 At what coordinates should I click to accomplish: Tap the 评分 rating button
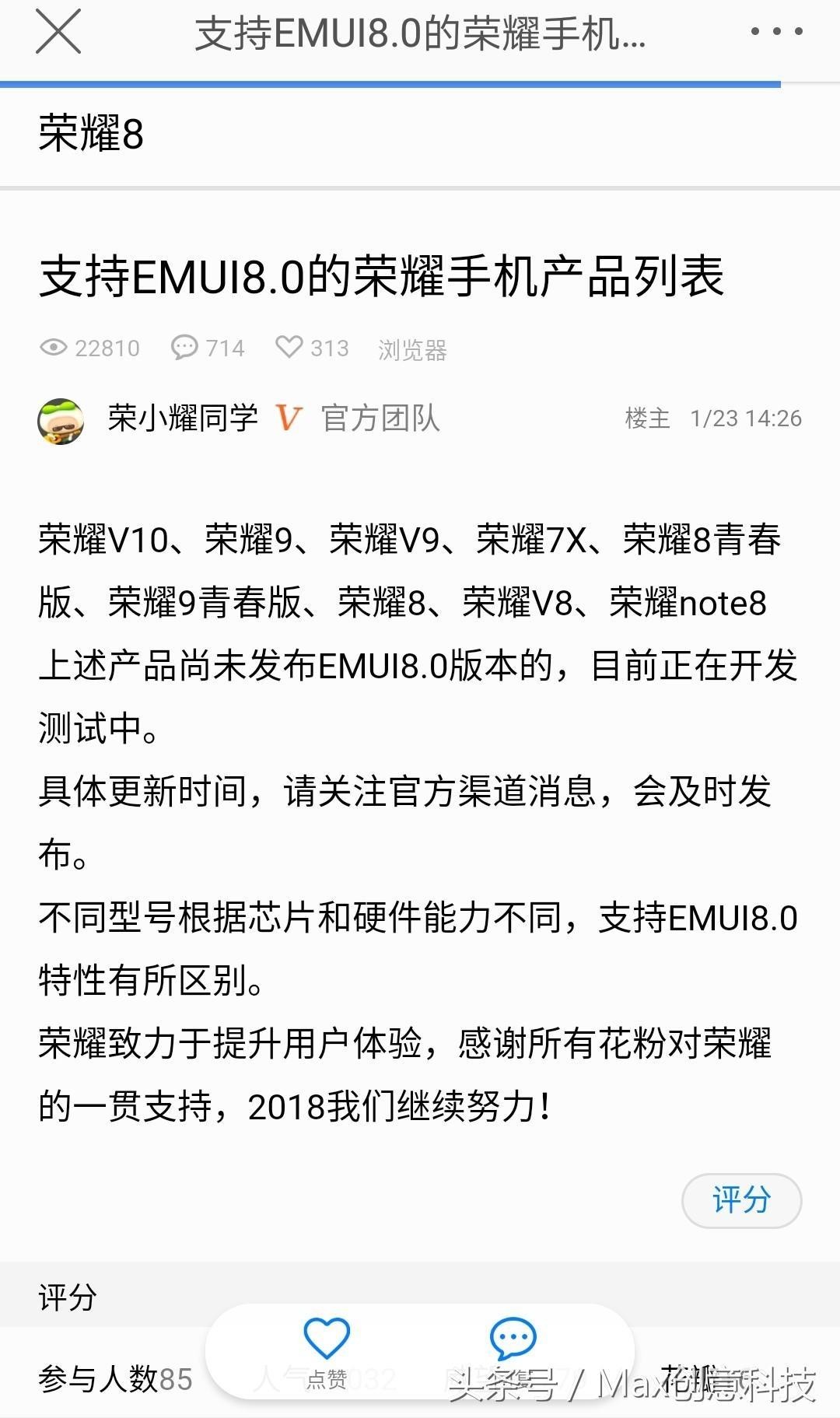[741, 1200]
